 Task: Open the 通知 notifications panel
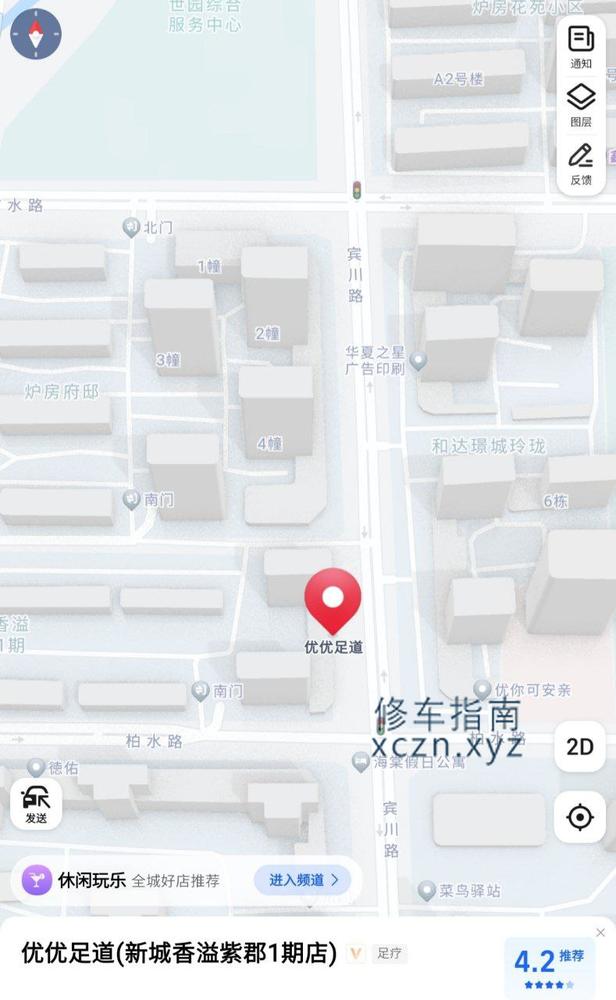[581, 46]
